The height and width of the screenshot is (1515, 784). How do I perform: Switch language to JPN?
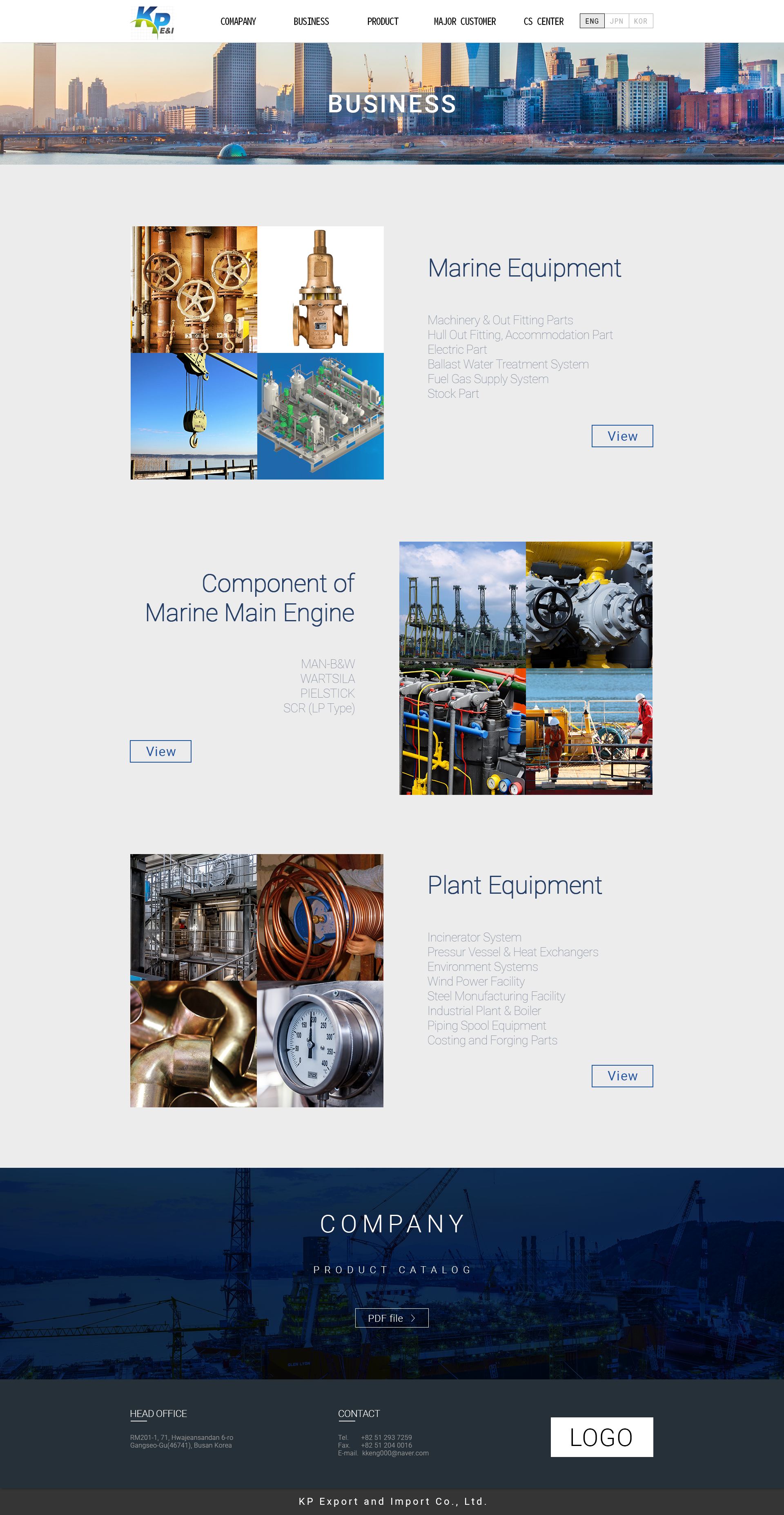click(x=616, y=21)
